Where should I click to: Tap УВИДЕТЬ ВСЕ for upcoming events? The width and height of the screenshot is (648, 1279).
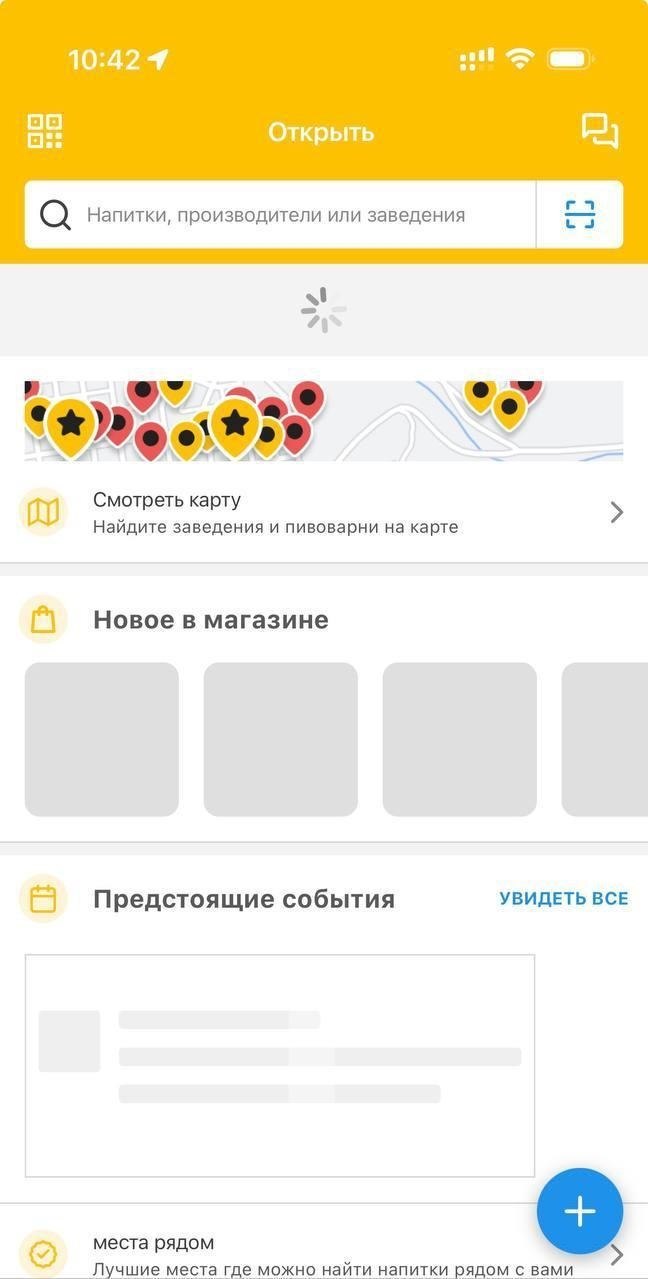(x=564, y=898)
